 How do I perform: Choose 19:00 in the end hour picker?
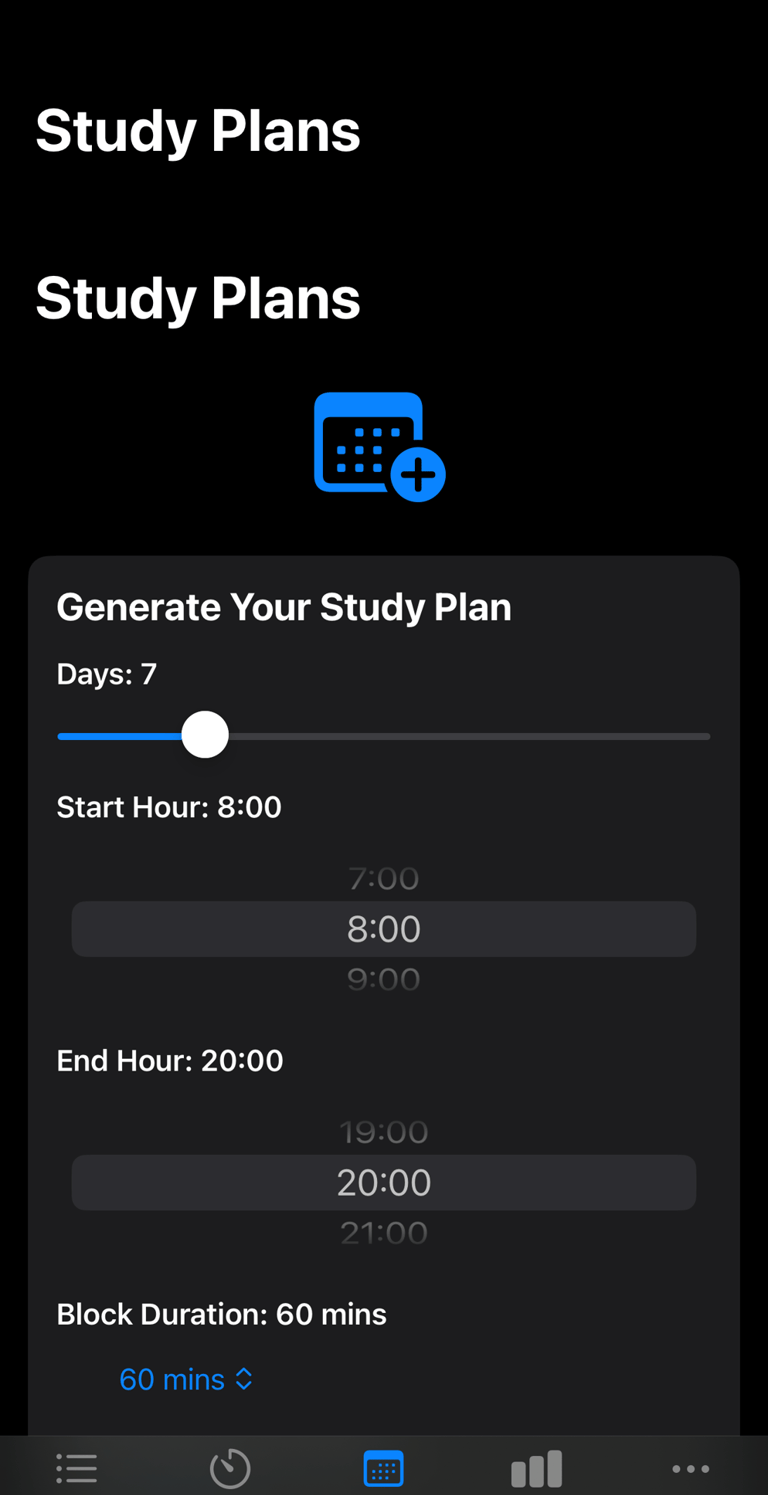point(383,1132)
